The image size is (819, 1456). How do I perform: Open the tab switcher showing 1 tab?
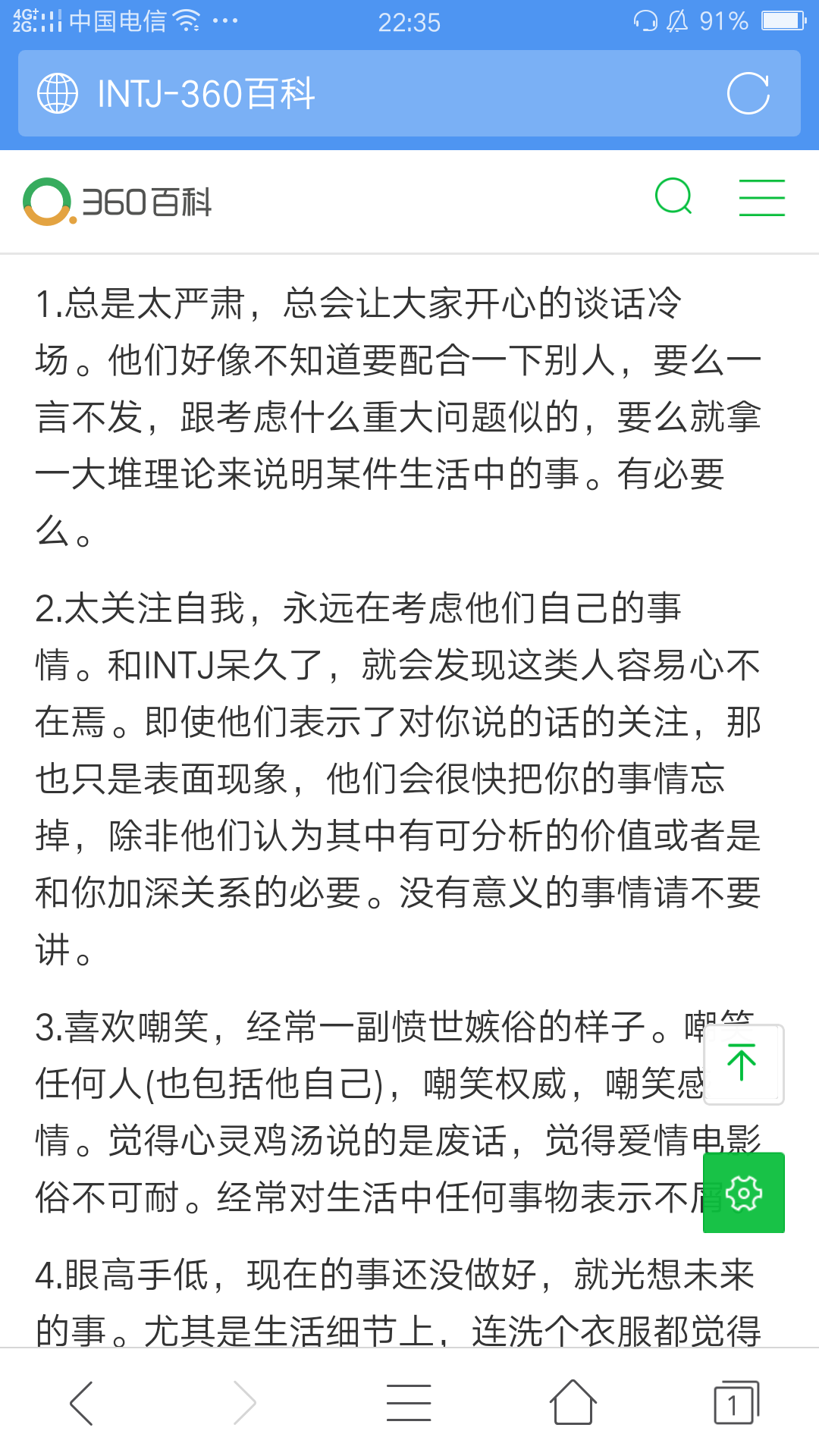[735, 1403]
